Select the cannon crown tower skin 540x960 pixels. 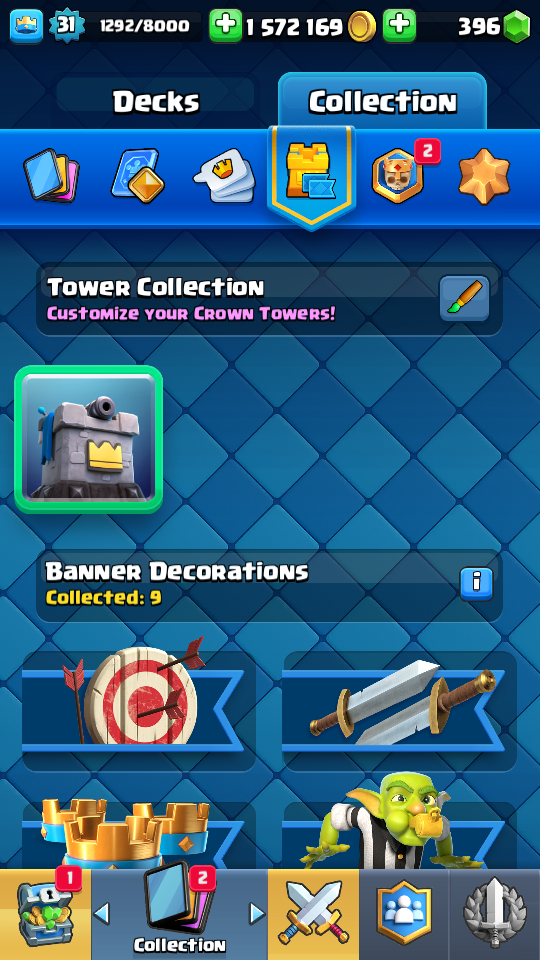89,439
